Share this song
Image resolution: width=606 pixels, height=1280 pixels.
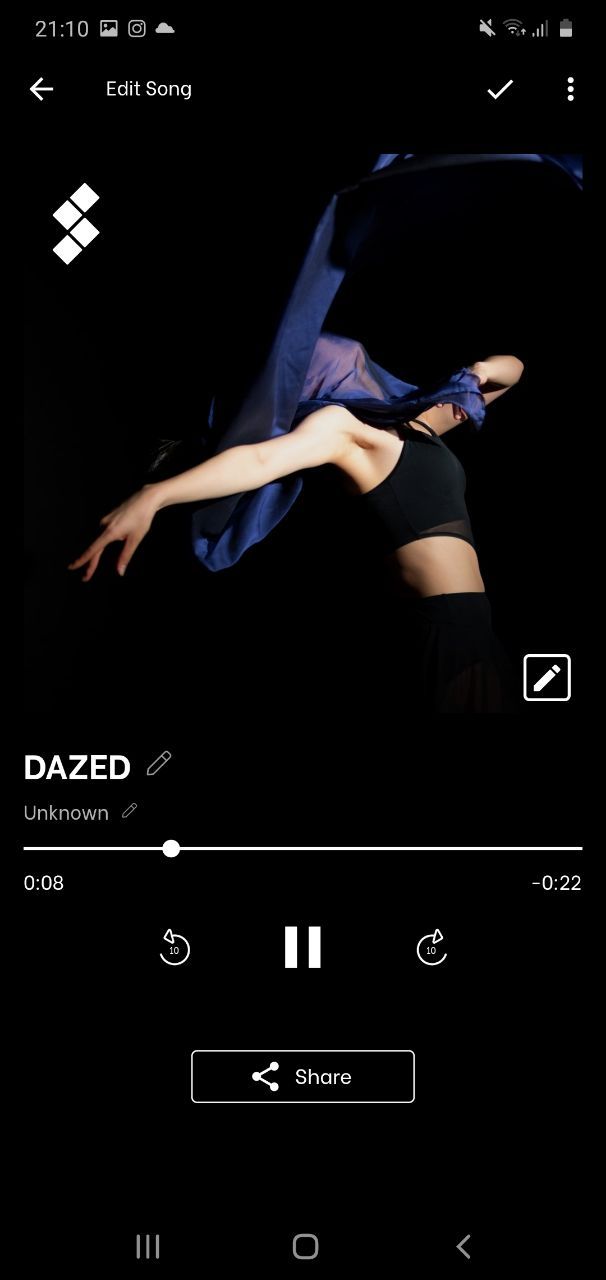[x=303, y=1076]
